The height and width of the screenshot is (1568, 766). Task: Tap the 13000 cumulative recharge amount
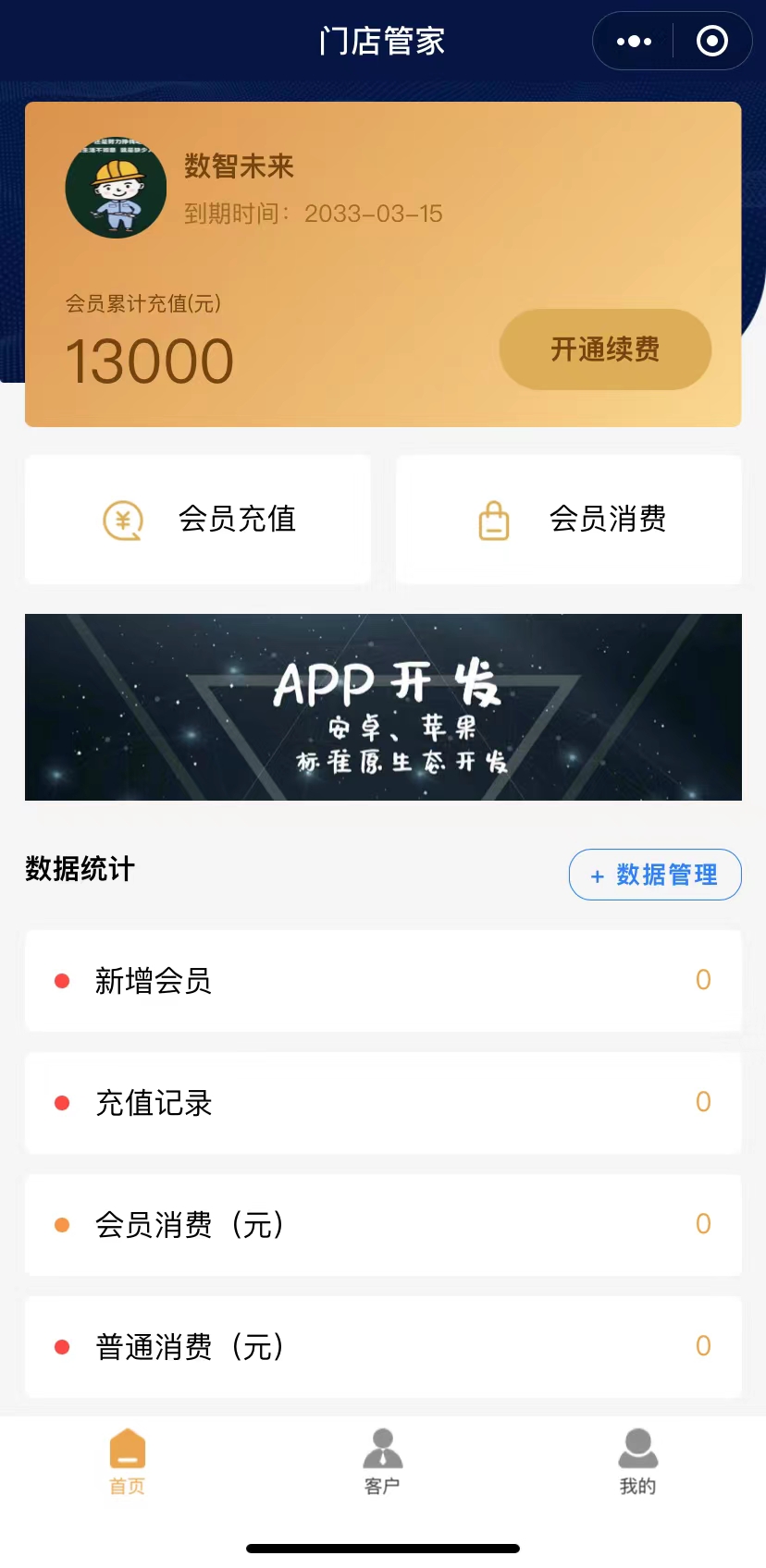(x=150, y=361)
